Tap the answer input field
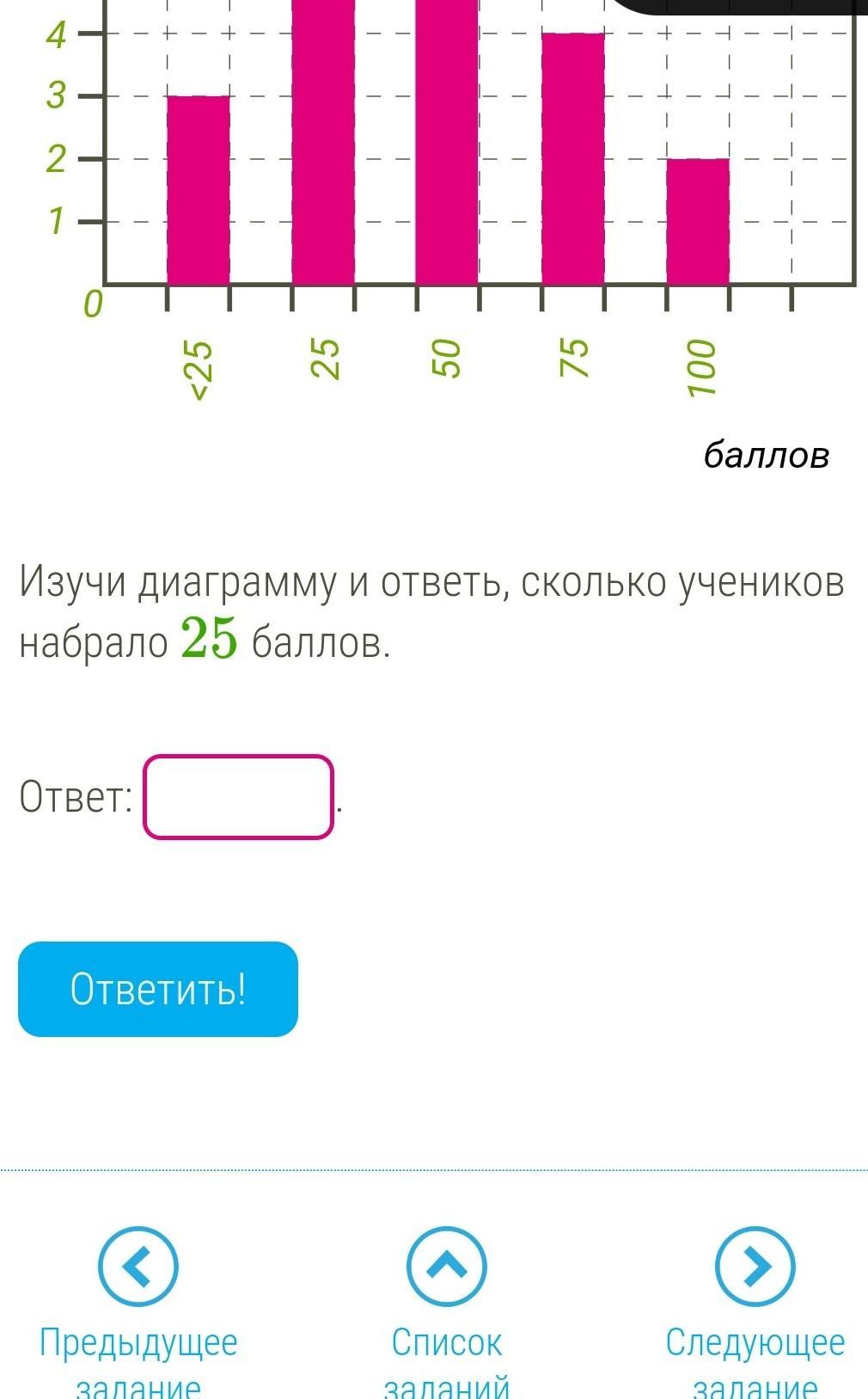Image resolution: width=868 pixels, height=1399 pixels. [238, 796]
